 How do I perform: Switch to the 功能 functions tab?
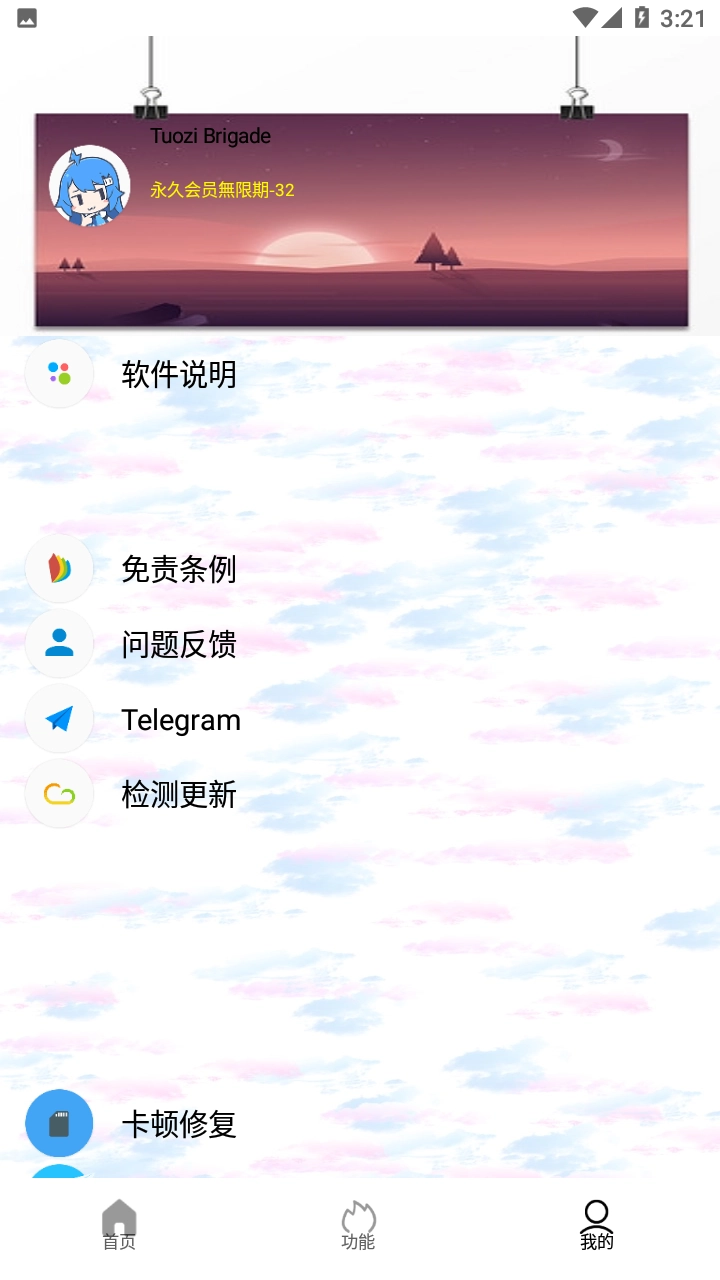point(359,1228)
